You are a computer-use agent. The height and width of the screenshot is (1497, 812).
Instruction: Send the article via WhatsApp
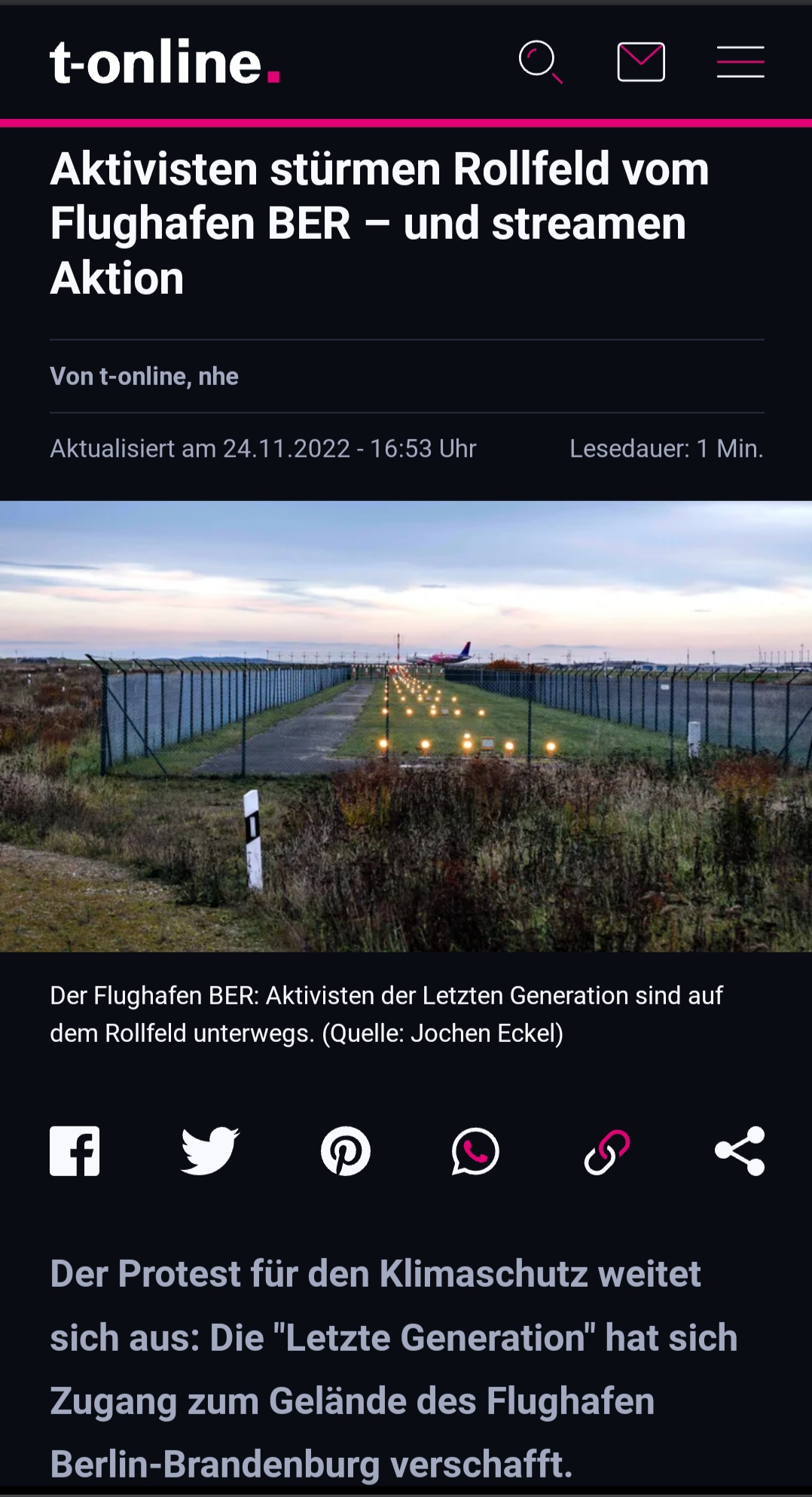click(x=475, y=1151)
